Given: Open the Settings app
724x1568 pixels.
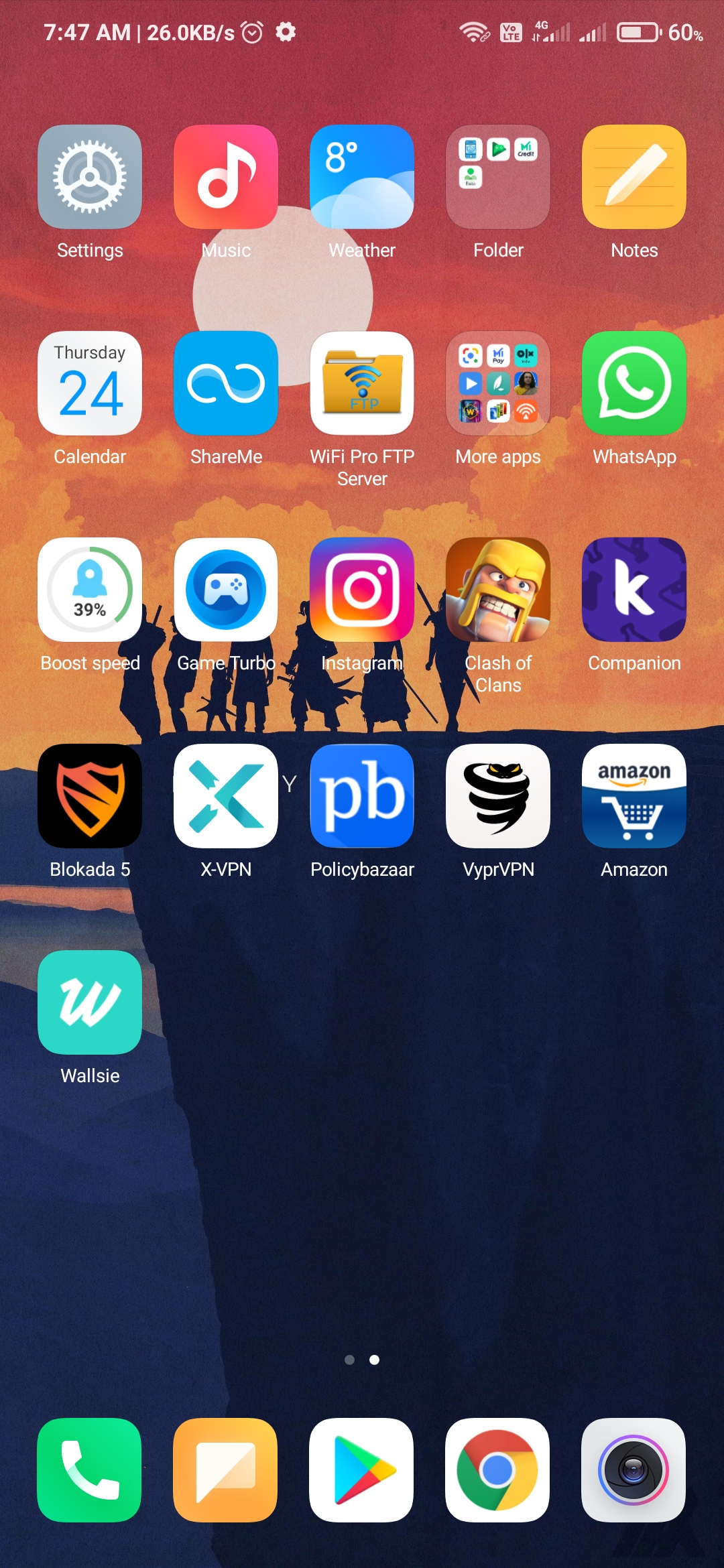Looking at the screenshot, I should 90,177.
